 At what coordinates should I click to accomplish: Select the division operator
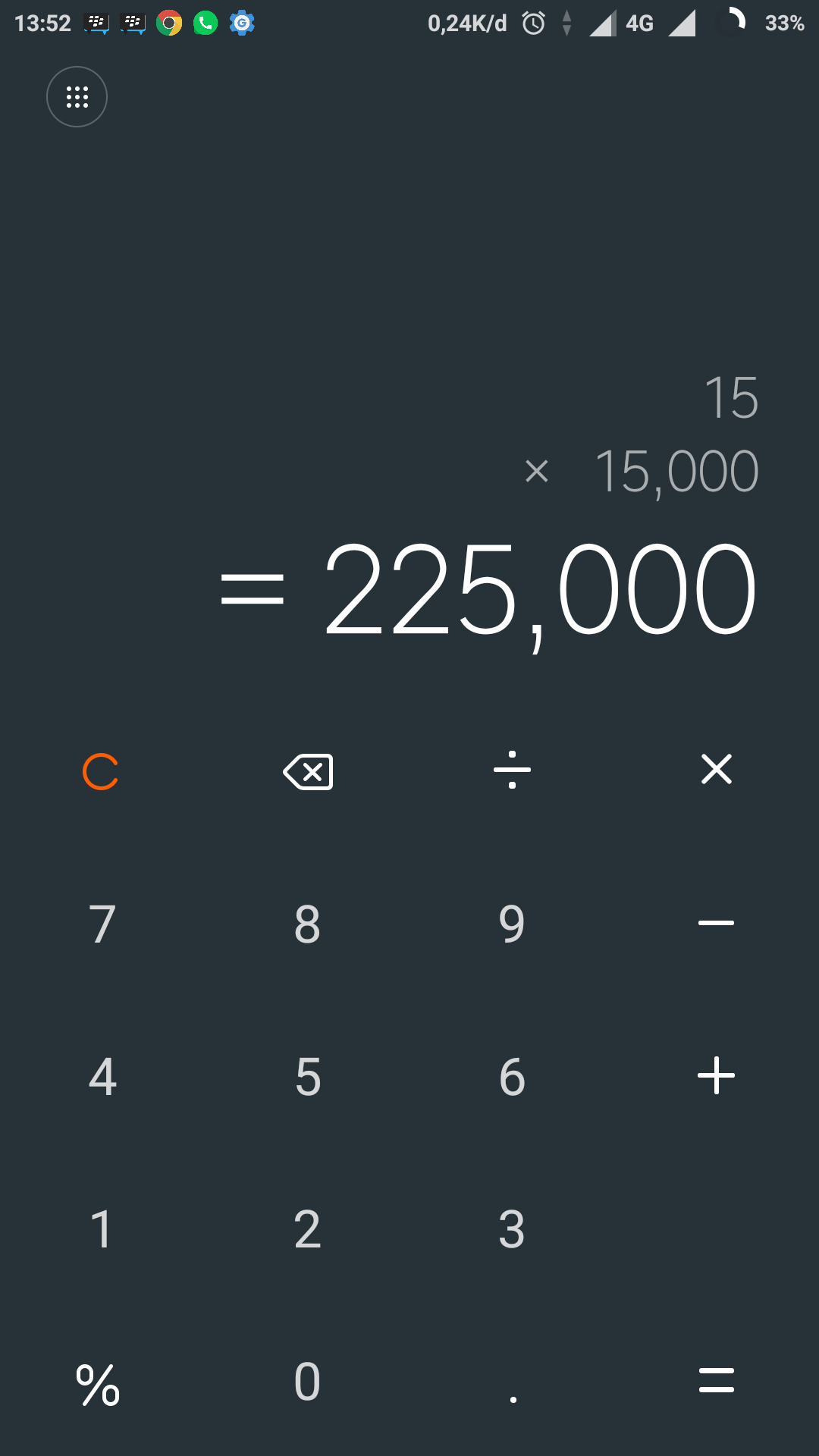(x=512, y=770)
